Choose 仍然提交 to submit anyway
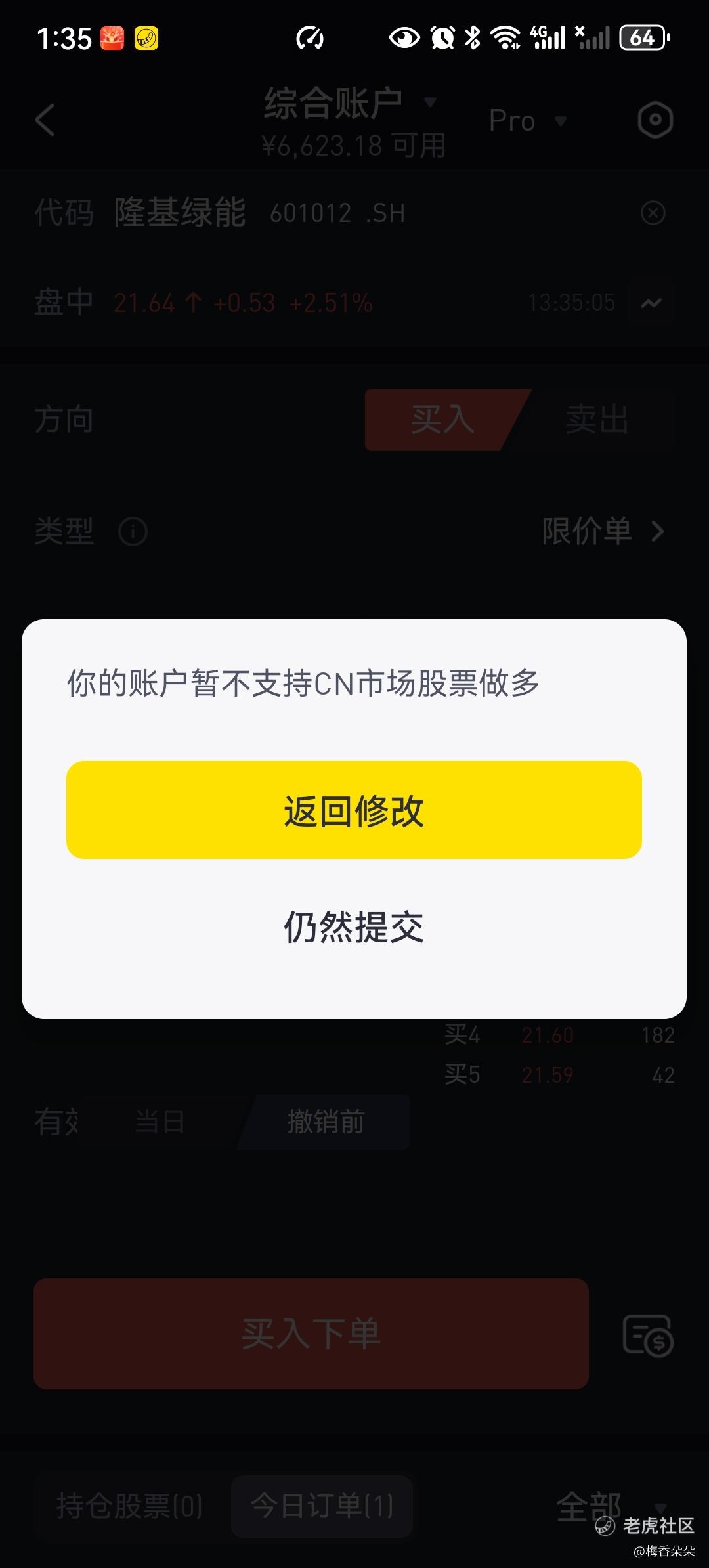The image size is (709, 1568). [354, 927]
